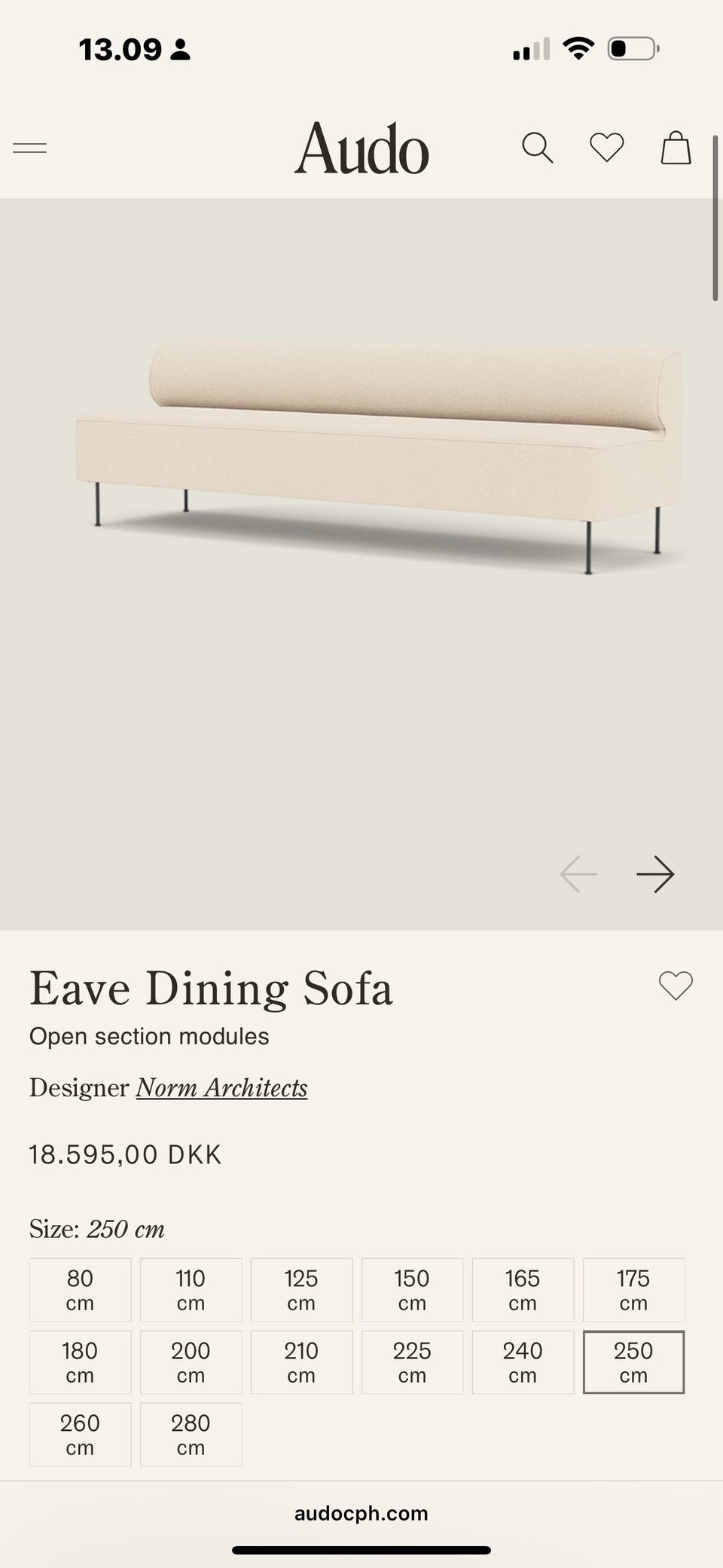Choose size 225 cm
This screenshot has width=723, height=1568.
click(x=412, y=1362)
